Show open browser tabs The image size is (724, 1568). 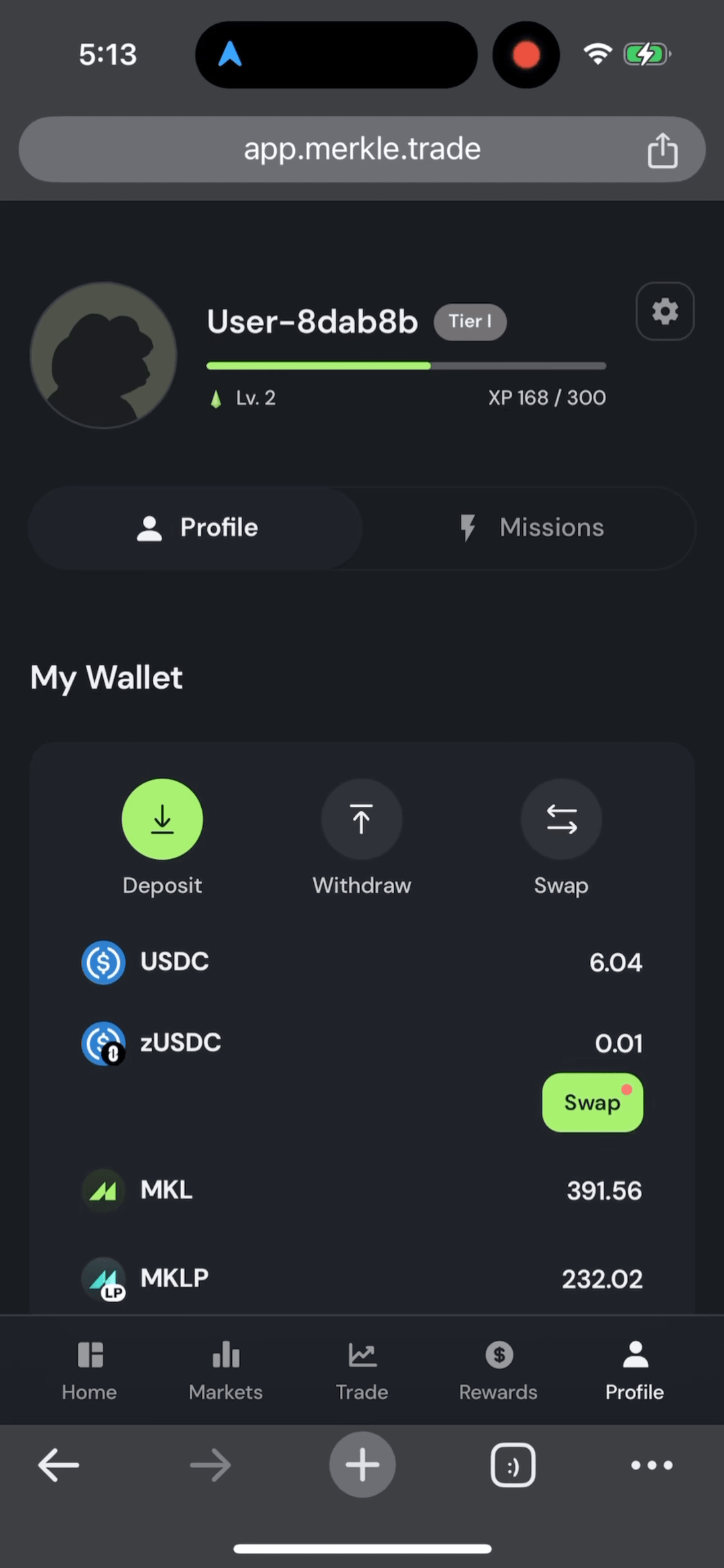tap(513, 1465)
